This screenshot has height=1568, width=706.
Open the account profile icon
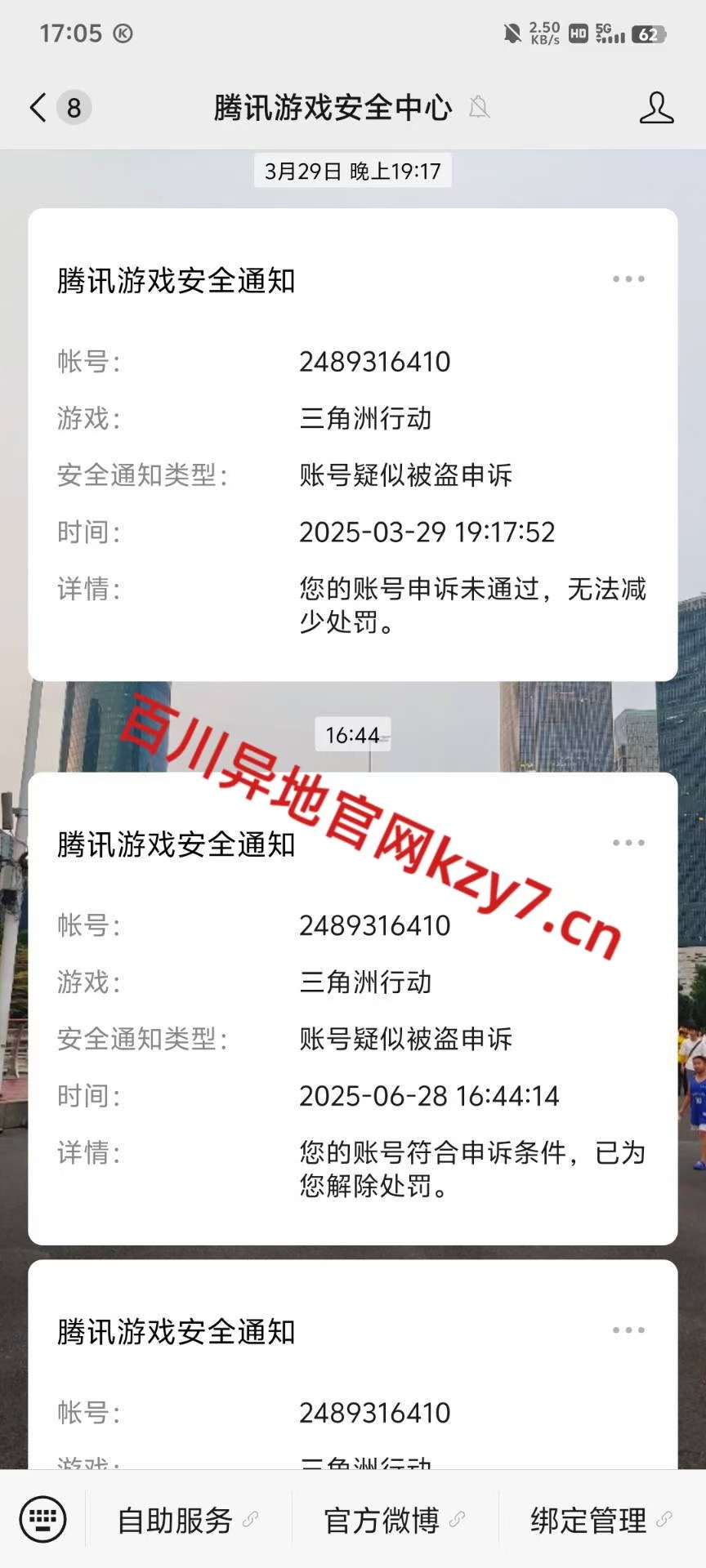tap(656, 108)
